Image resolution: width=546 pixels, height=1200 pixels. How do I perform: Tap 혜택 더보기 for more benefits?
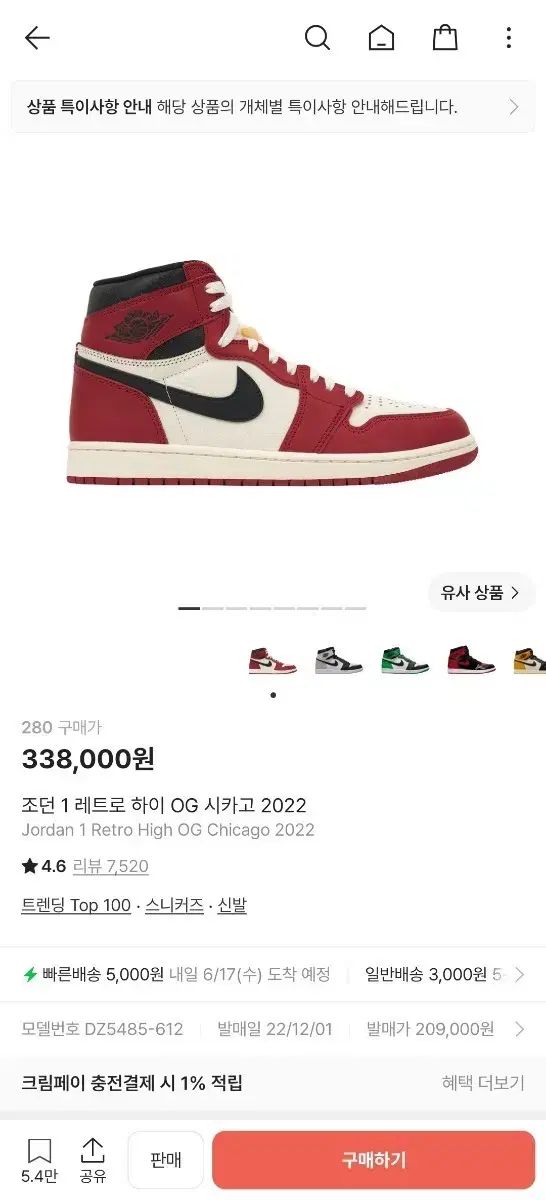[x=483, y=1083]
